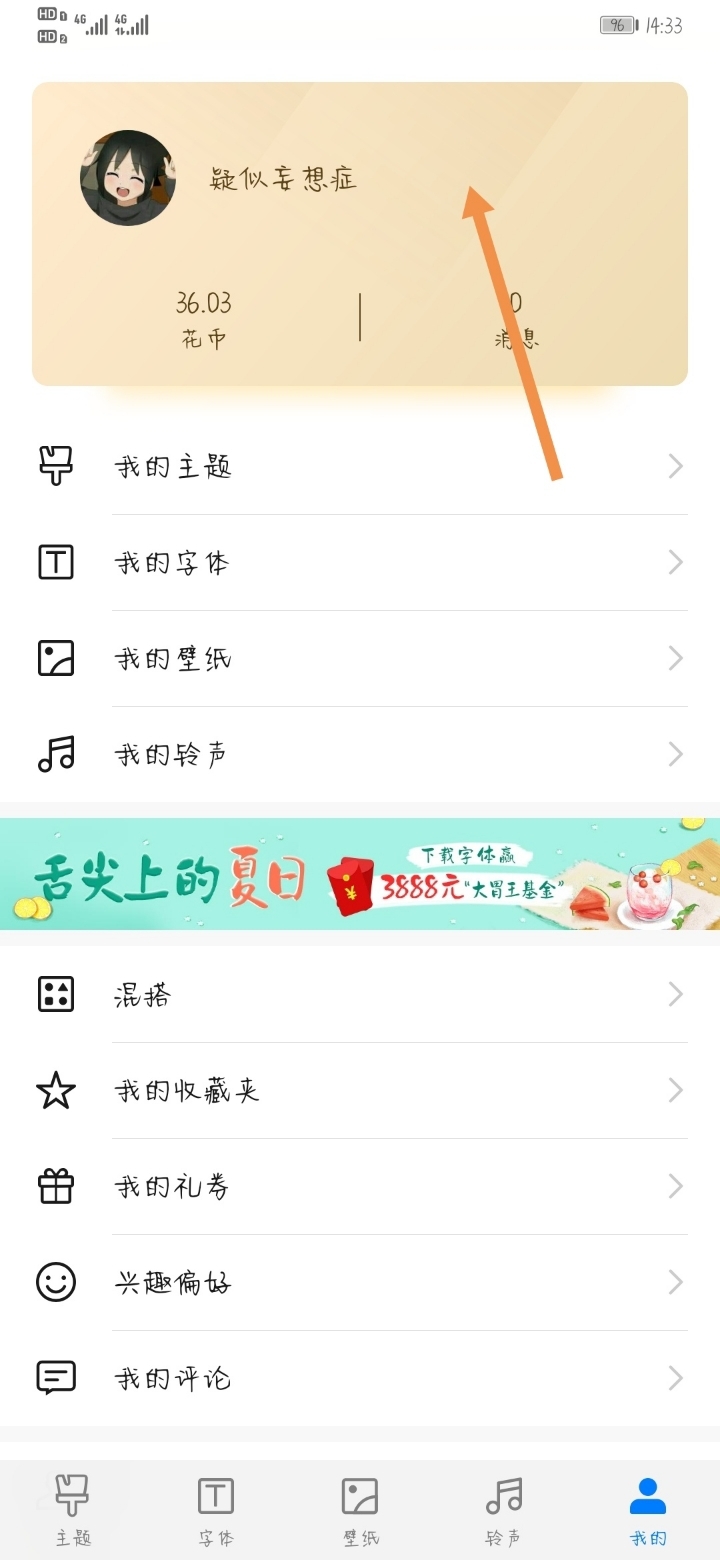The width and height of the screenshot is (720, 1560).
Task: Switch to the 铃声 tab
Action: [504, 1510]
